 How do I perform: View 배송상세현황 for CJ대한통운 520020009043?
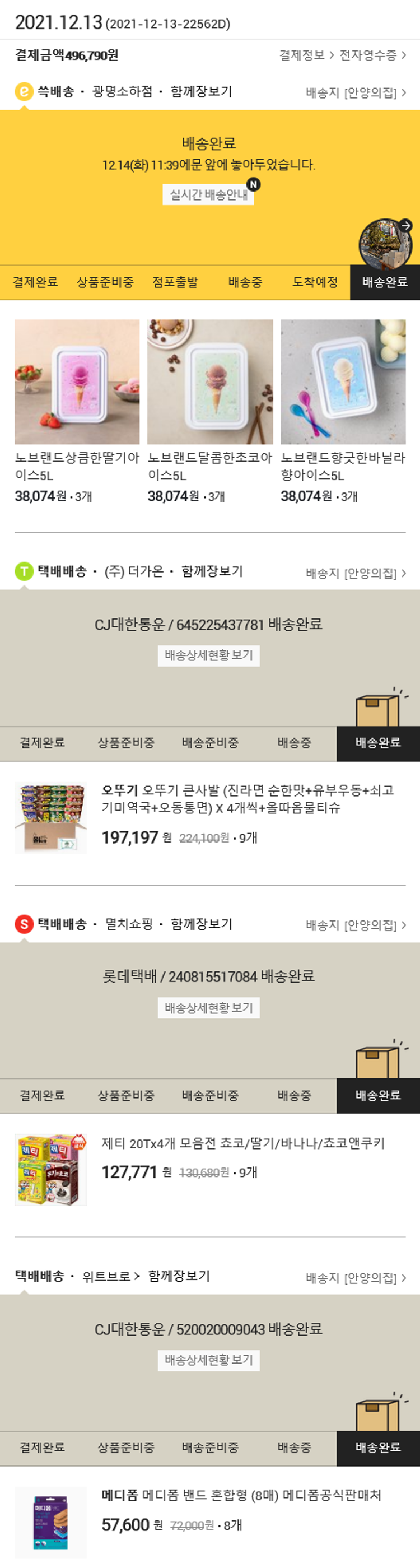click(x=208, y=1360)
